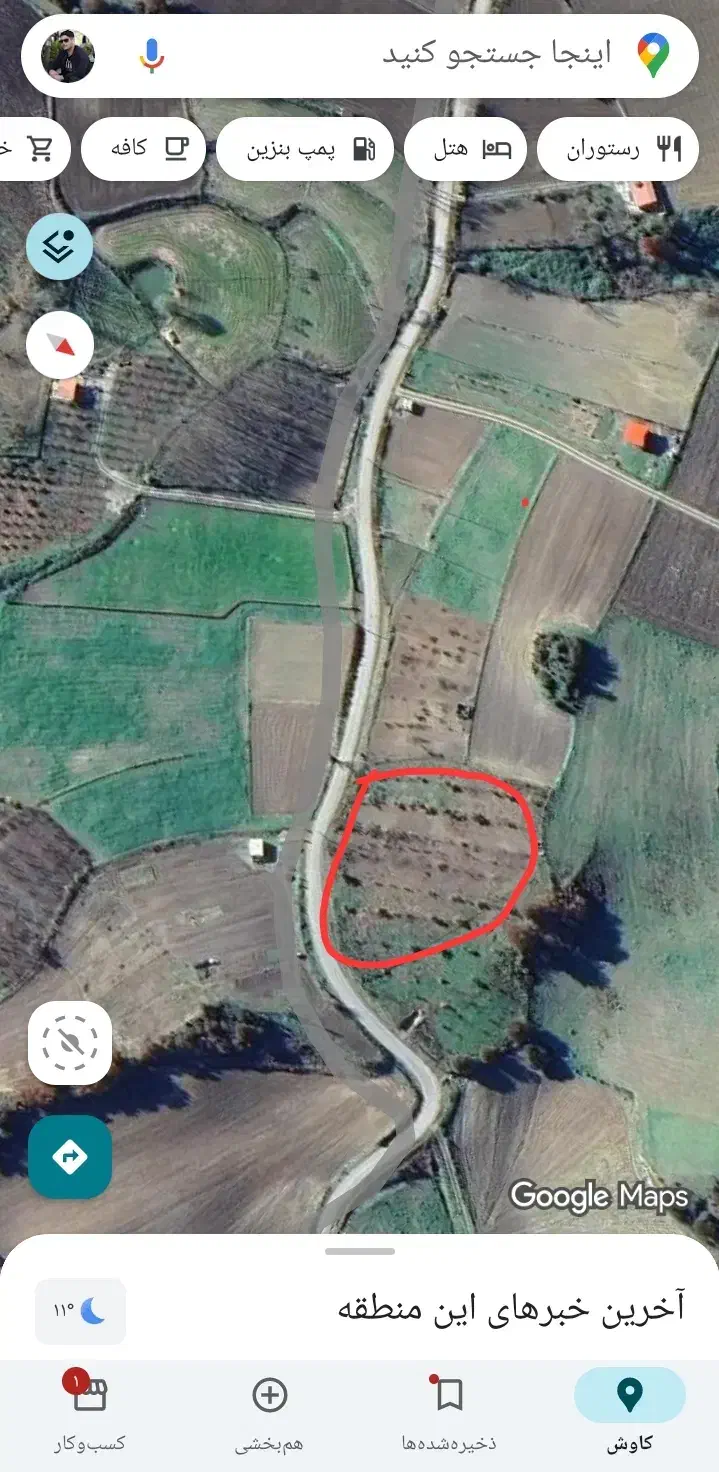Open directions with the turn arrow button
719x1472 pixels.
pyautogui.click(x=70, y=1157)
